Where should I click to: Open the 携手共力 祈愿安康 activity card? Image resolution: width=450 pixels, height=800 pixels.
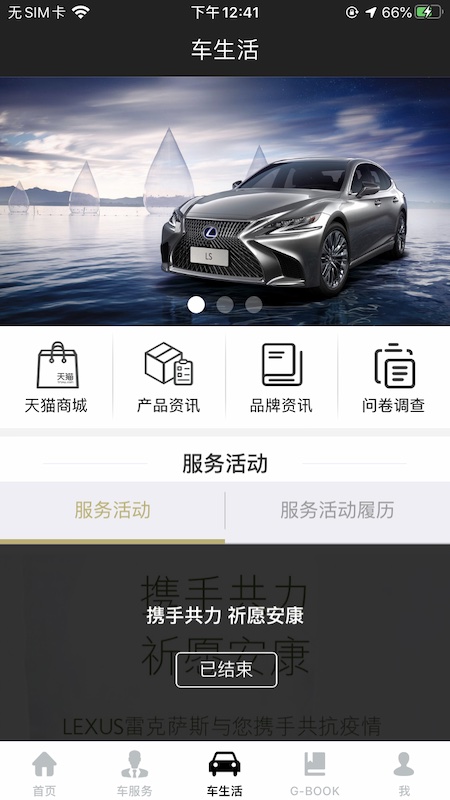tap(225, 642)
